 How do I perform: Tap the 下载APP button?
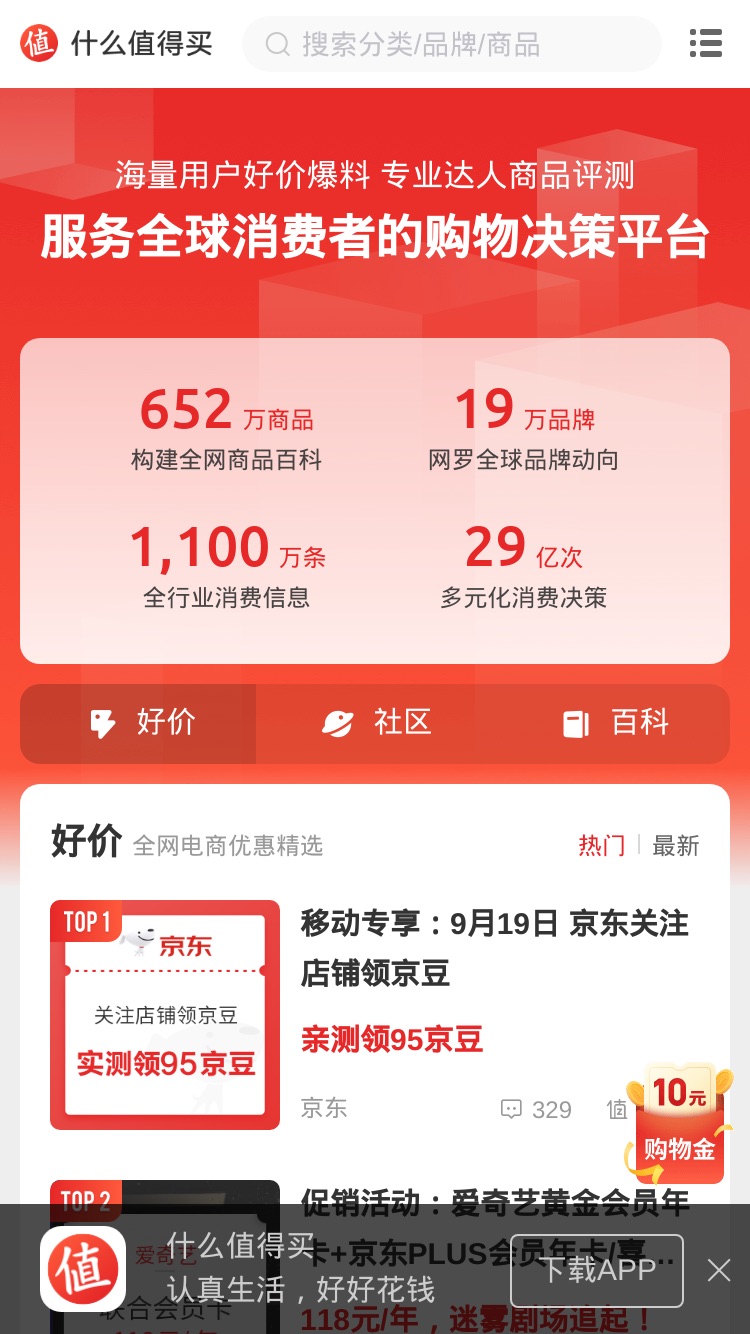point(597,1270)
